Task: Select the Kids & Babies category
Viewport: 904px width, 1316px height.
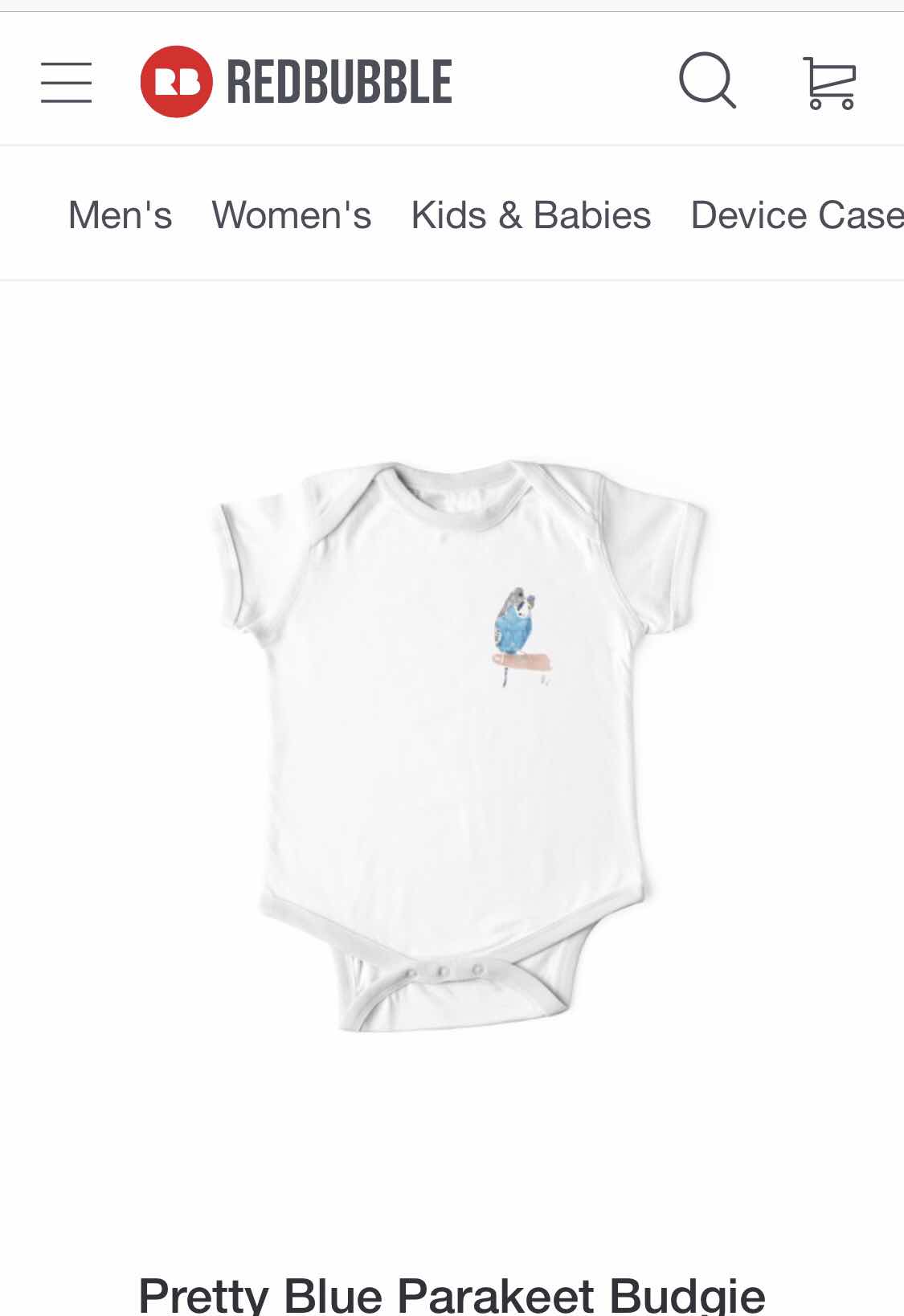Action: [530, 215]
